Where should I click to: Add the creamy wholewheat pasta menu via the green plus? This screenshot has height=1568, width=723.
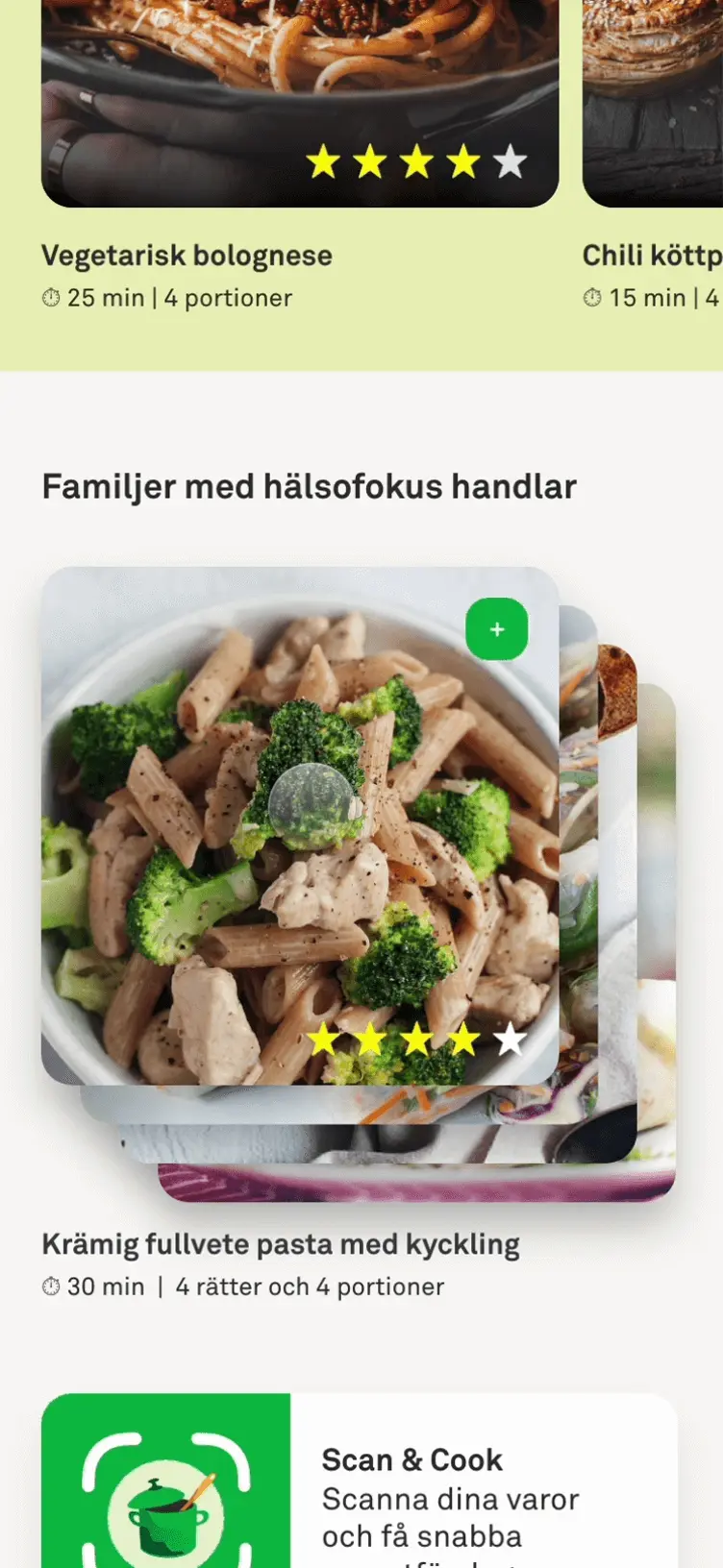[x=496, y=629]
